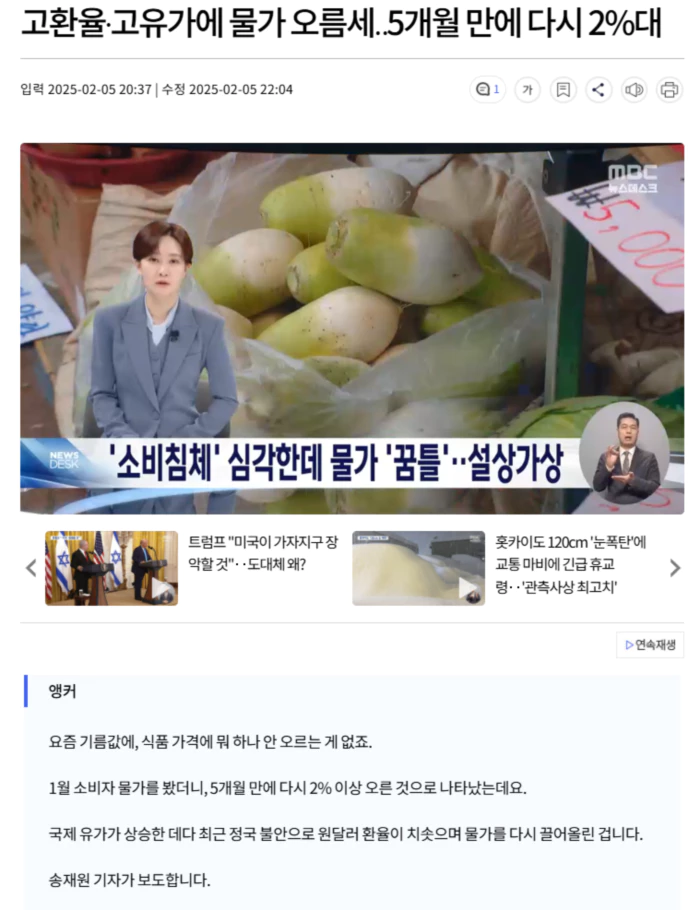Listen to the article read aloud

634,90
